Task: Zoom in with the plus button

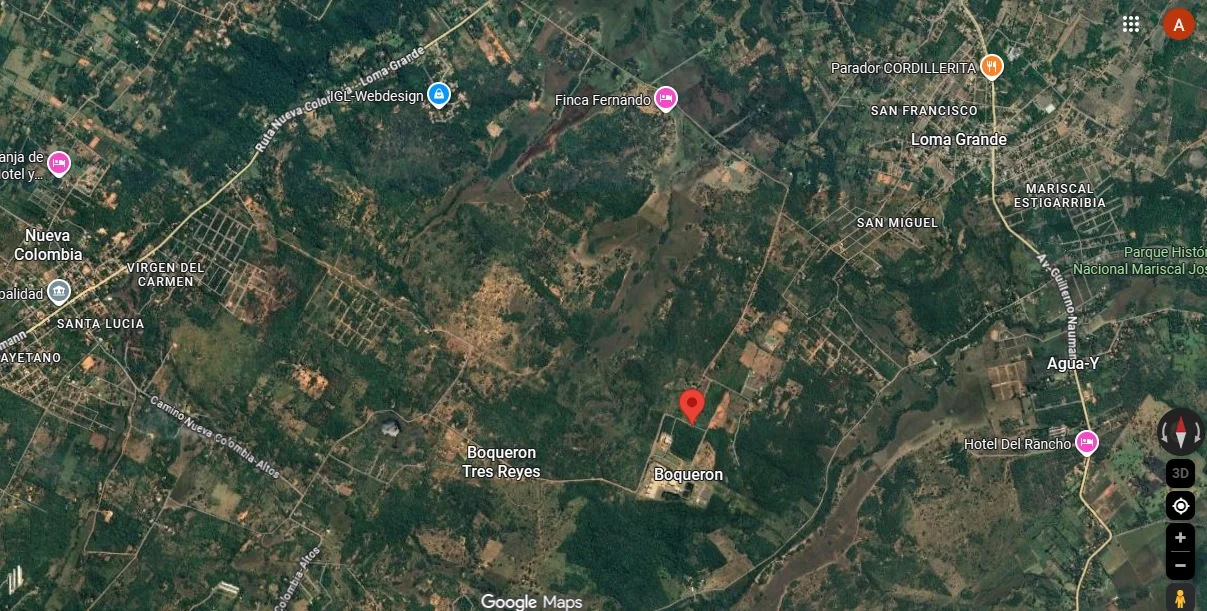Action: (x=1181, y=538)
